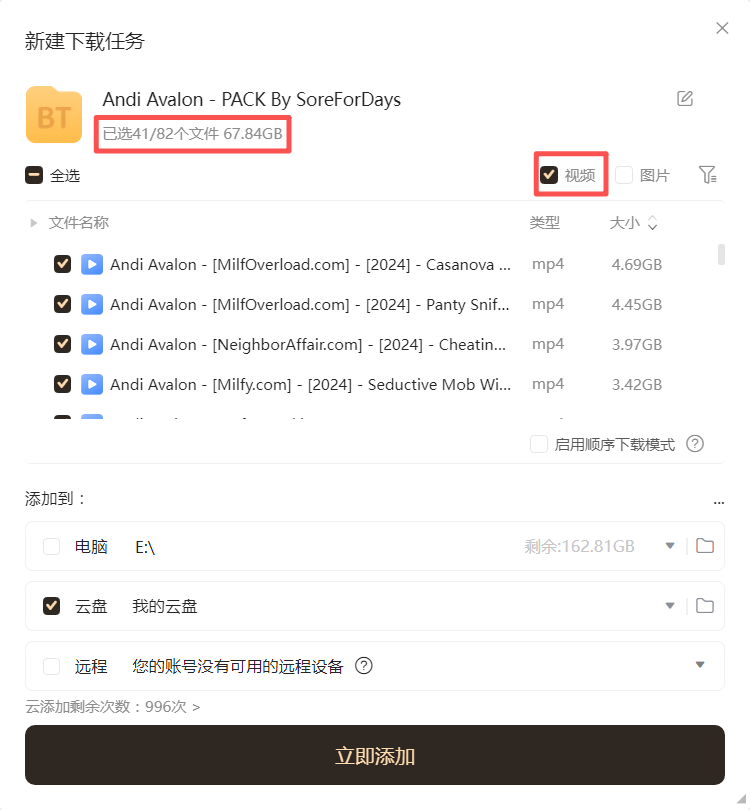Check the 电脑 destination checkbox
This screenshot has height=810, width=750.
click(x=52, y=546)
